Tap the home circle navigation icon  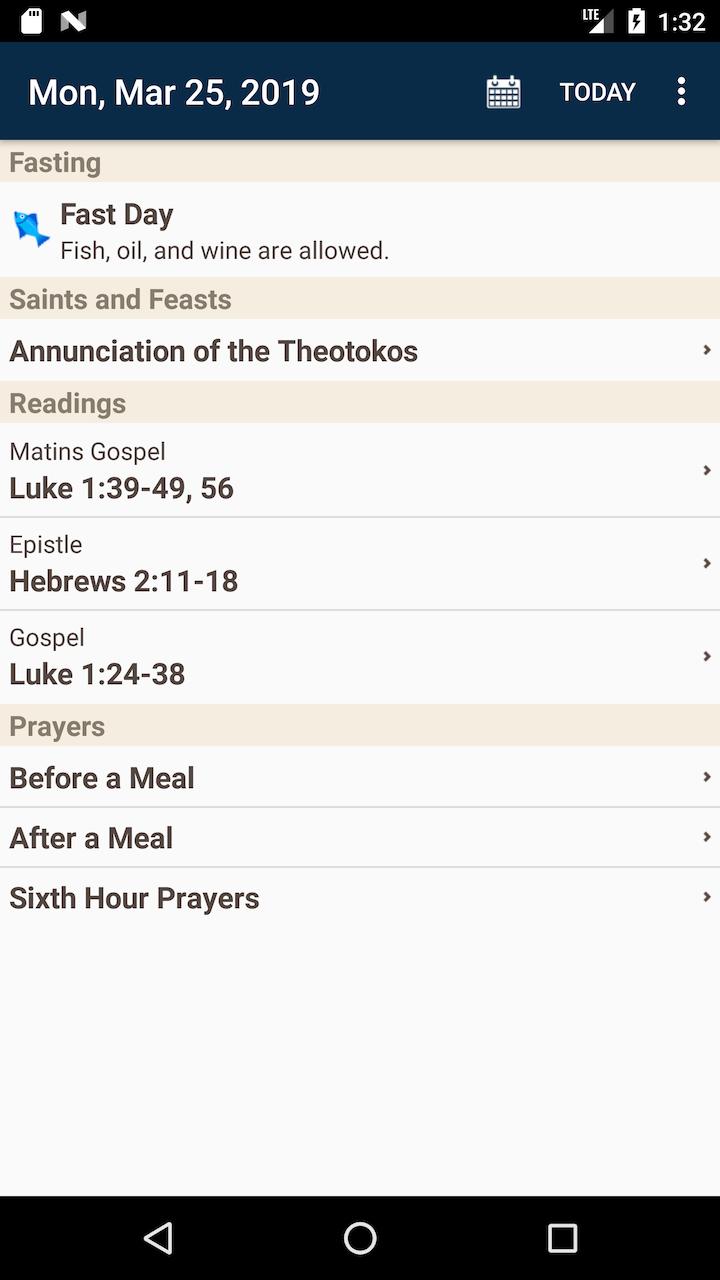point(360,1238)
